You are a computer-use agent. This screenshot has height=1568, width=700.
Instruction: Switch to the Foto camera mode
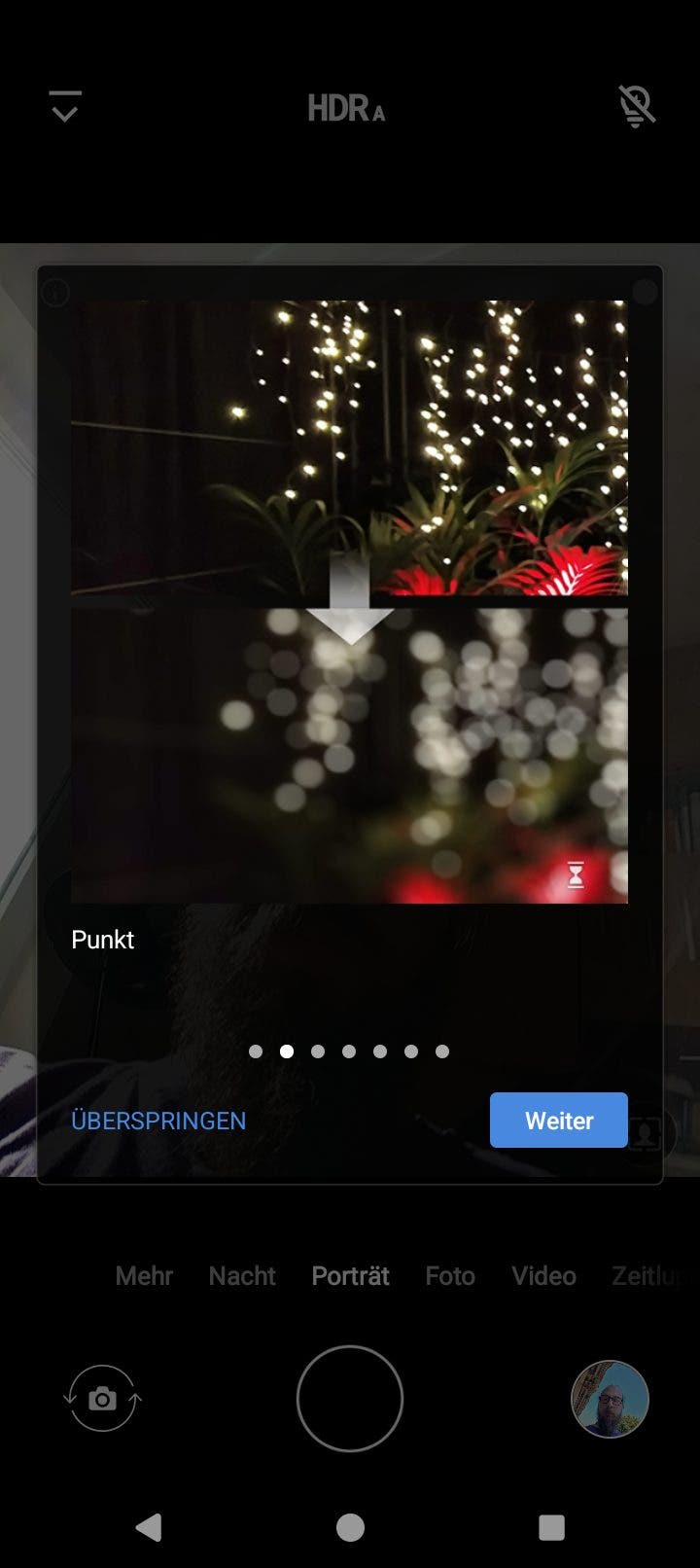click(450, 1275)
